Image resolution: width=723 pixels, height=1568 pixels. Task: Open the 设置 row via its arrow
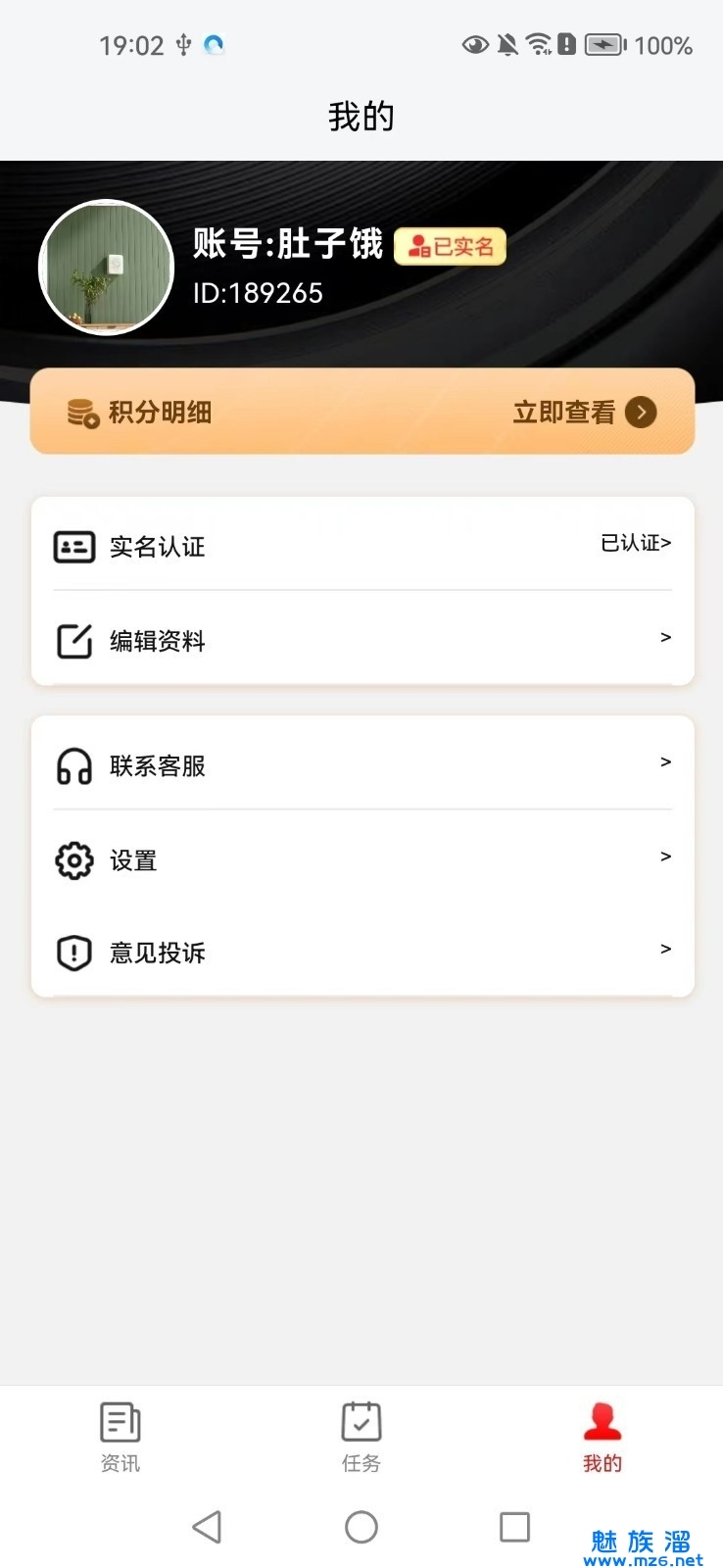click(665, 857)
